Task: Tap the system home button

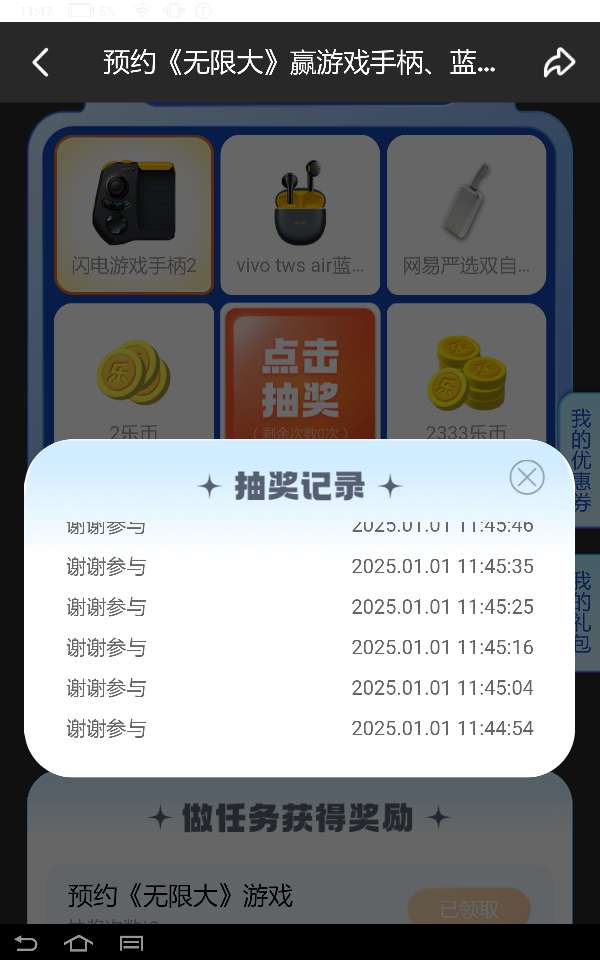Action: pos(78,943)
